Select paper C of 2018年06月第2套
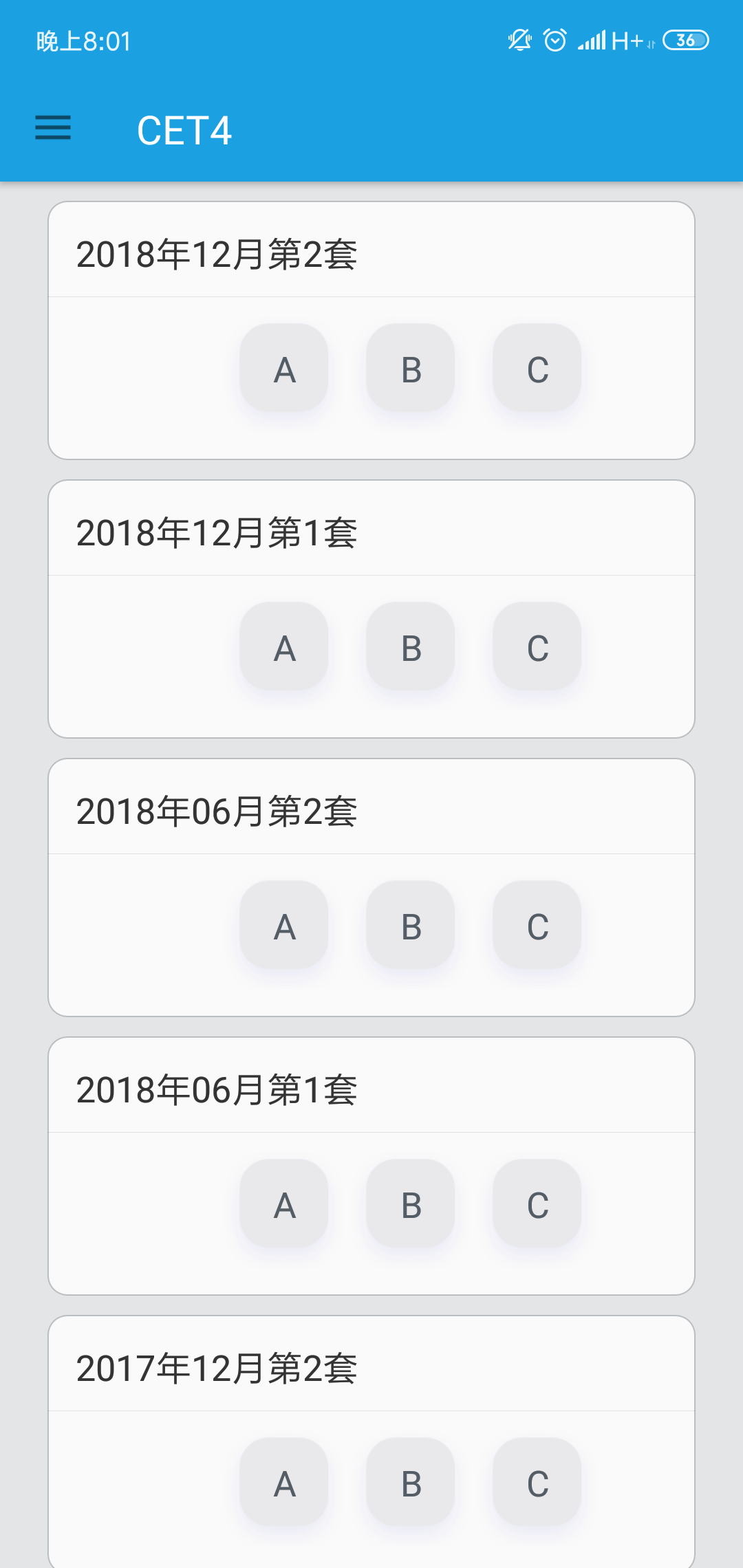The height and width of the screenshot is (1568, 743). click(537, 926)
